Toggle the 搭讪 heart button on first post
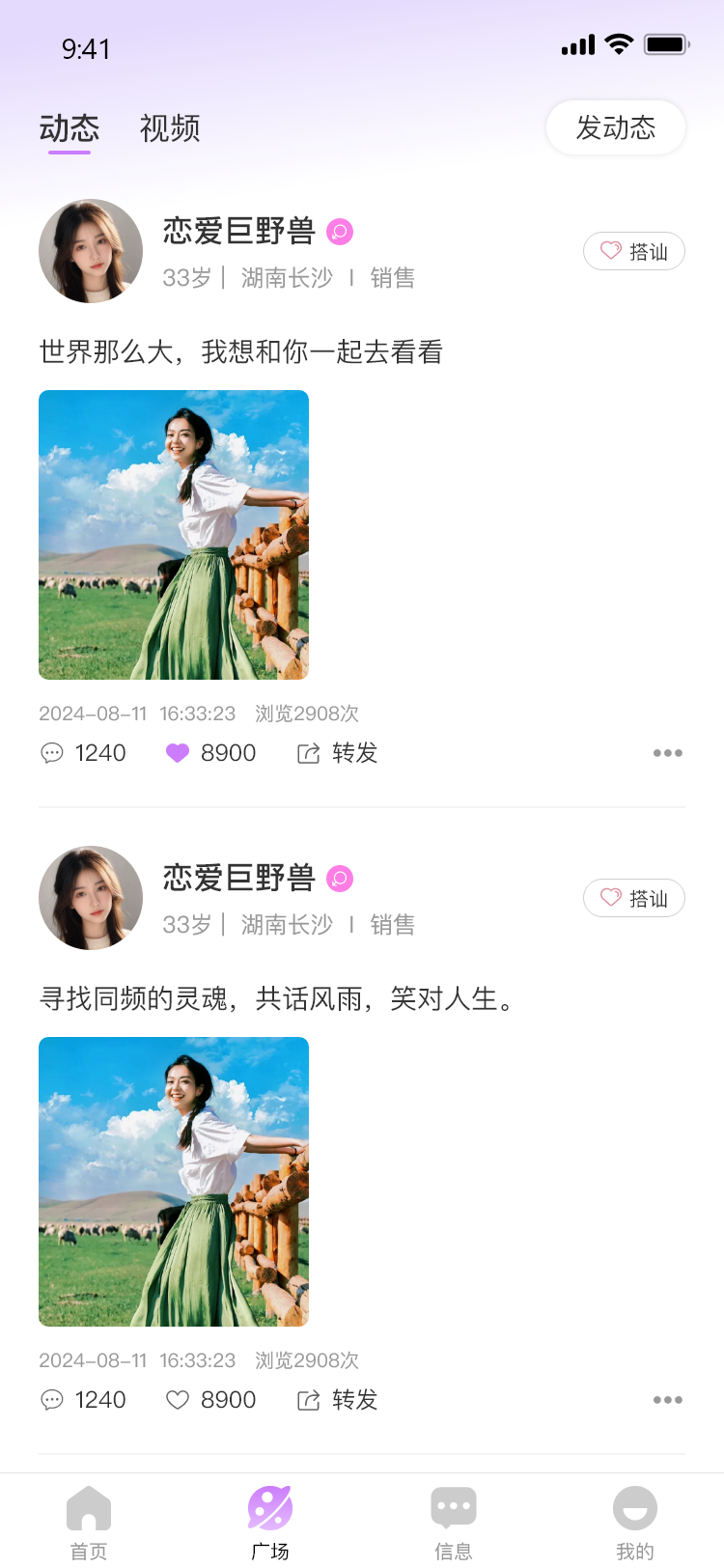 point(633,250)
